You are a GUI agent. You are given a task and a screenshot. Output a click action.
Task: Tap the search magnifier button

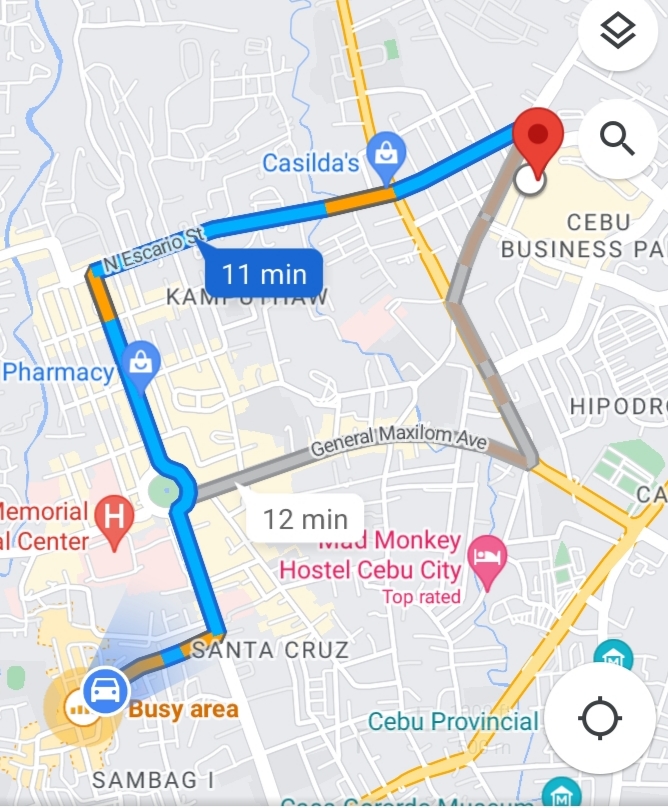click(618, 139)
